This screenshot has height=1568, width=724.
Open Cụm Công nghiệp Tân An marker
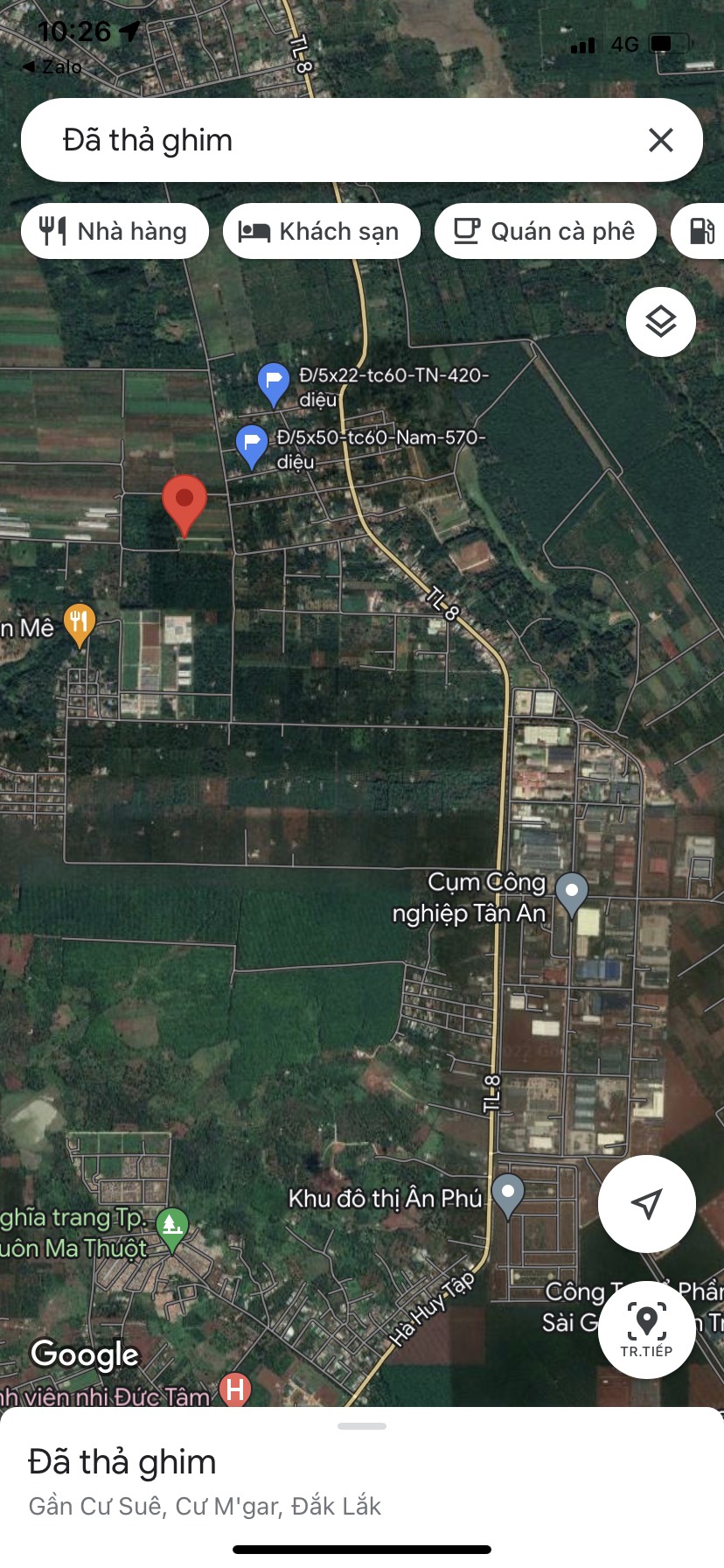(x=572, y=893)
